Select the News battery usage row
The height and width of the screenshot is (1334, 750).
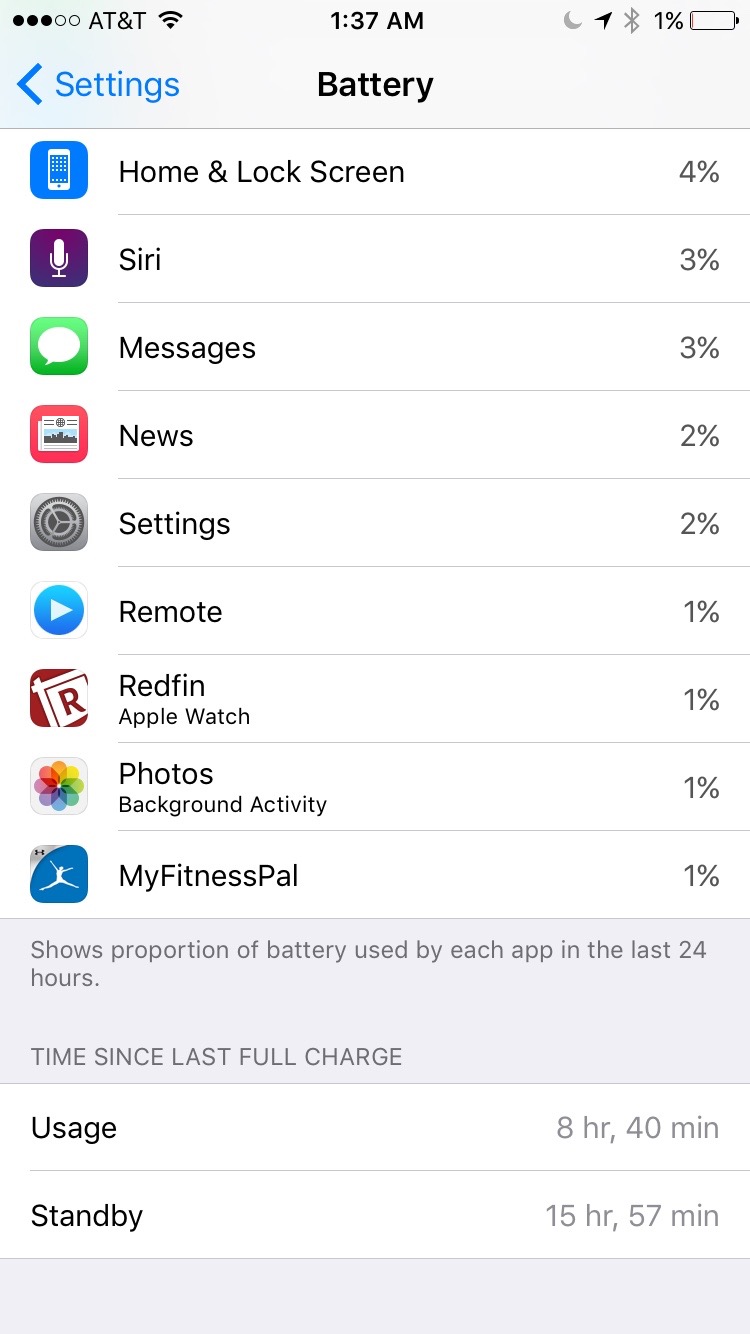tap(375, 435)
